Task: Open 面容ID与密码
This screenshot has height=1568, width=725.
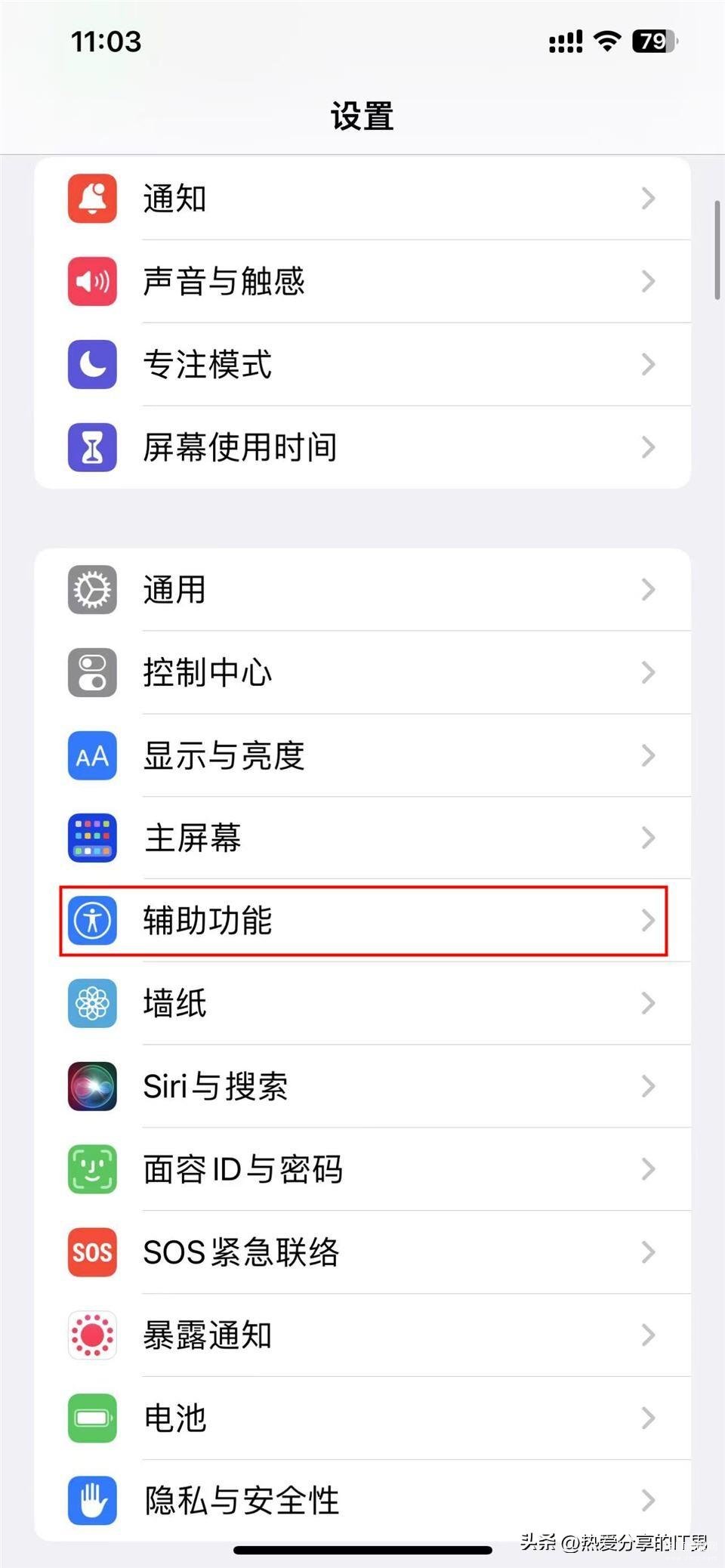Action: tap(362, 1169)
